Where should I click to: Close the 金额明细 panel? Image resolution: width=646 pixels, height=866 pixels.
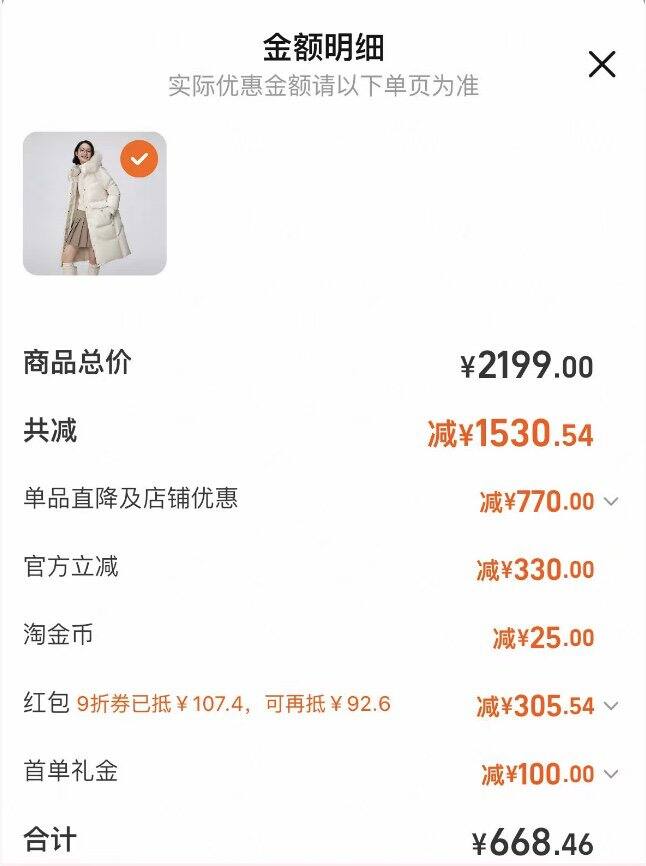(x=602, y=65)
